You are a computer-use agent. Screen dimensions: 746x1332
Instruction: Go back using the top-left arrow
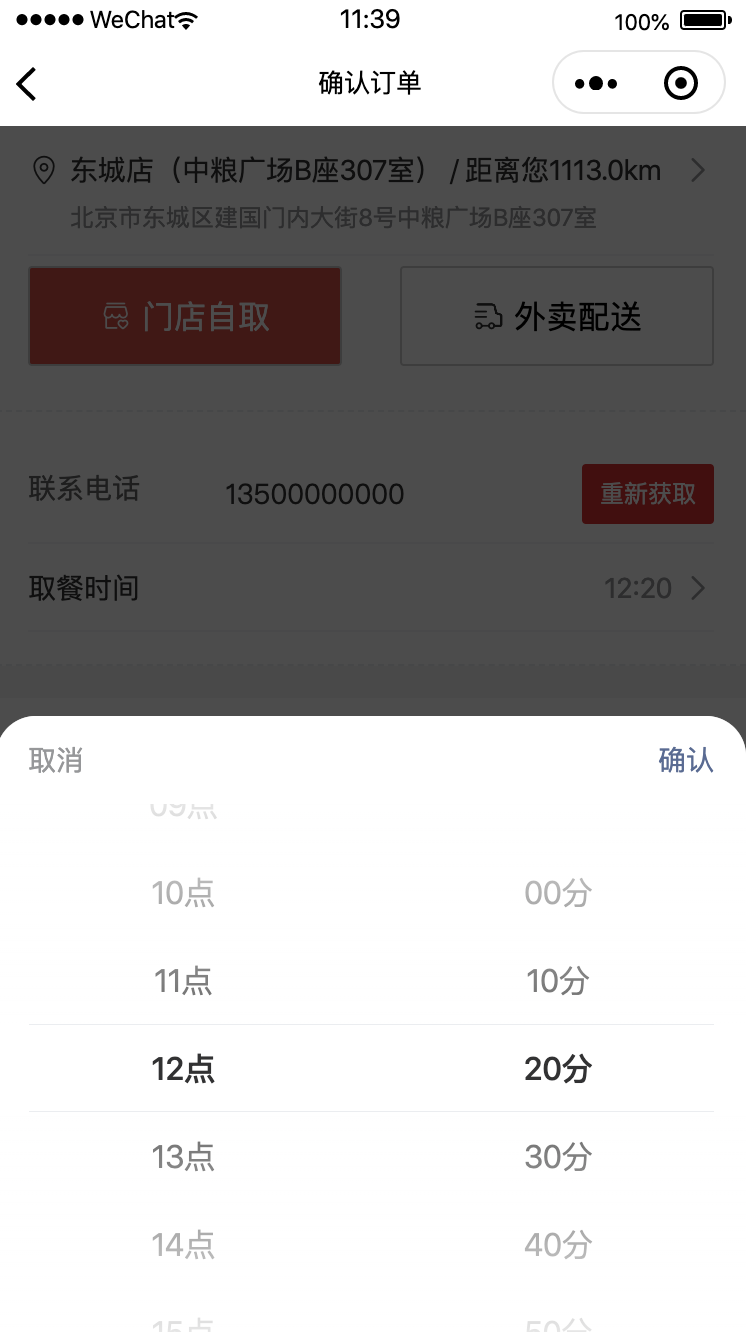pos(27,84)
